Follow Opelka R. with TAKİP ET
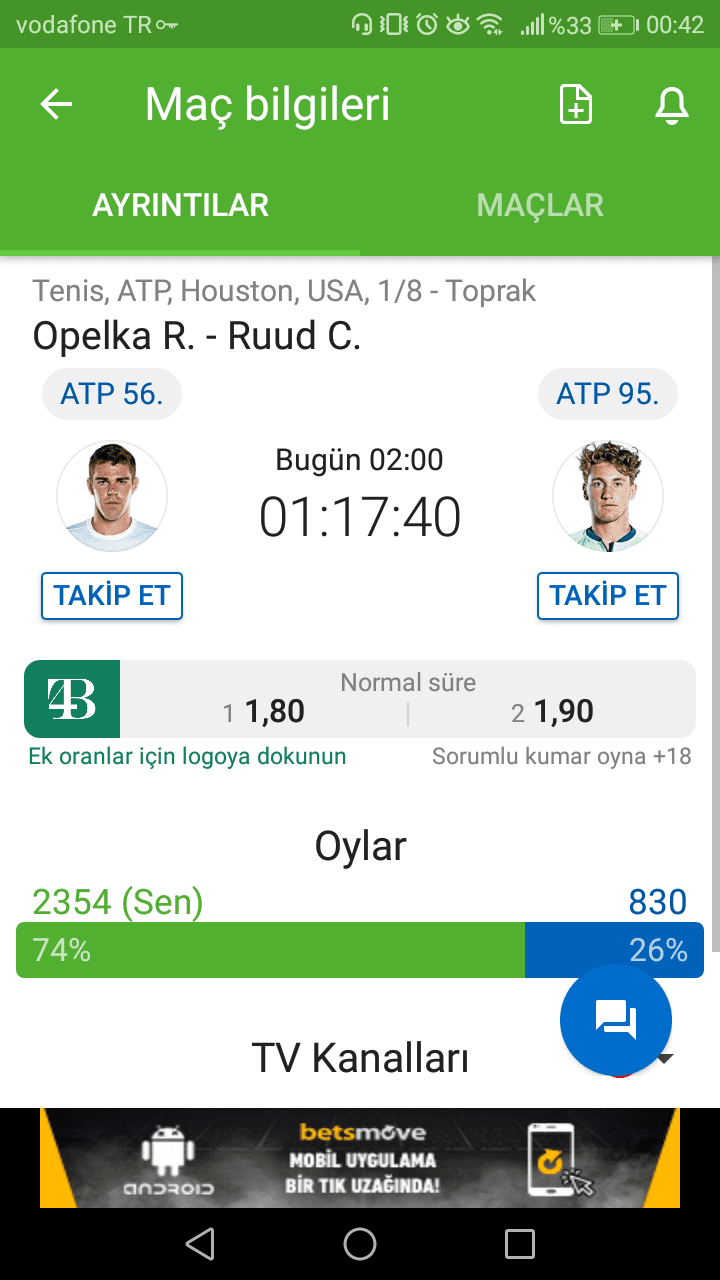The height and width of the screenshot is (1280, 720). 112,596
